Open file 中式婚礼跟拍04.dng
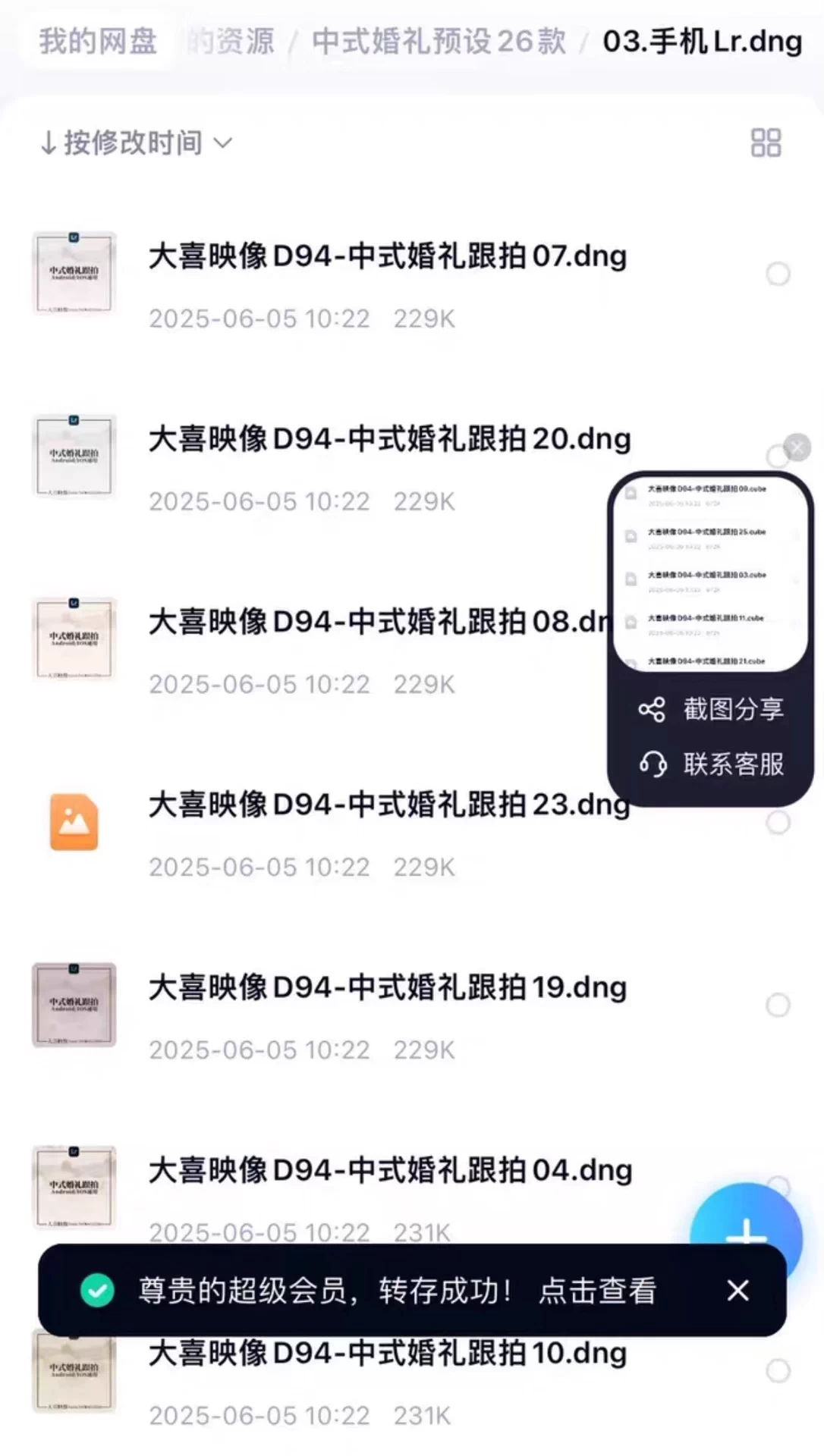Viewport: 824px width, 1456px height. tap(388, 1170)
